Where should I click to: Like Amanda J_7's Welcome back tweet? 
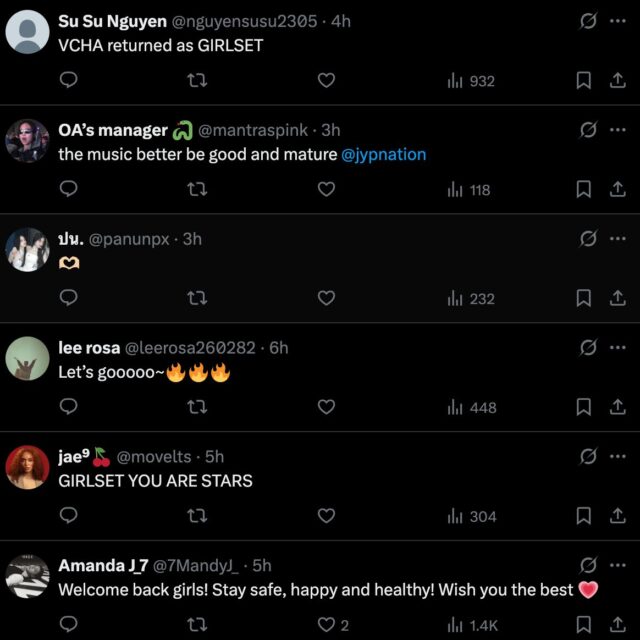click(326, 625)
